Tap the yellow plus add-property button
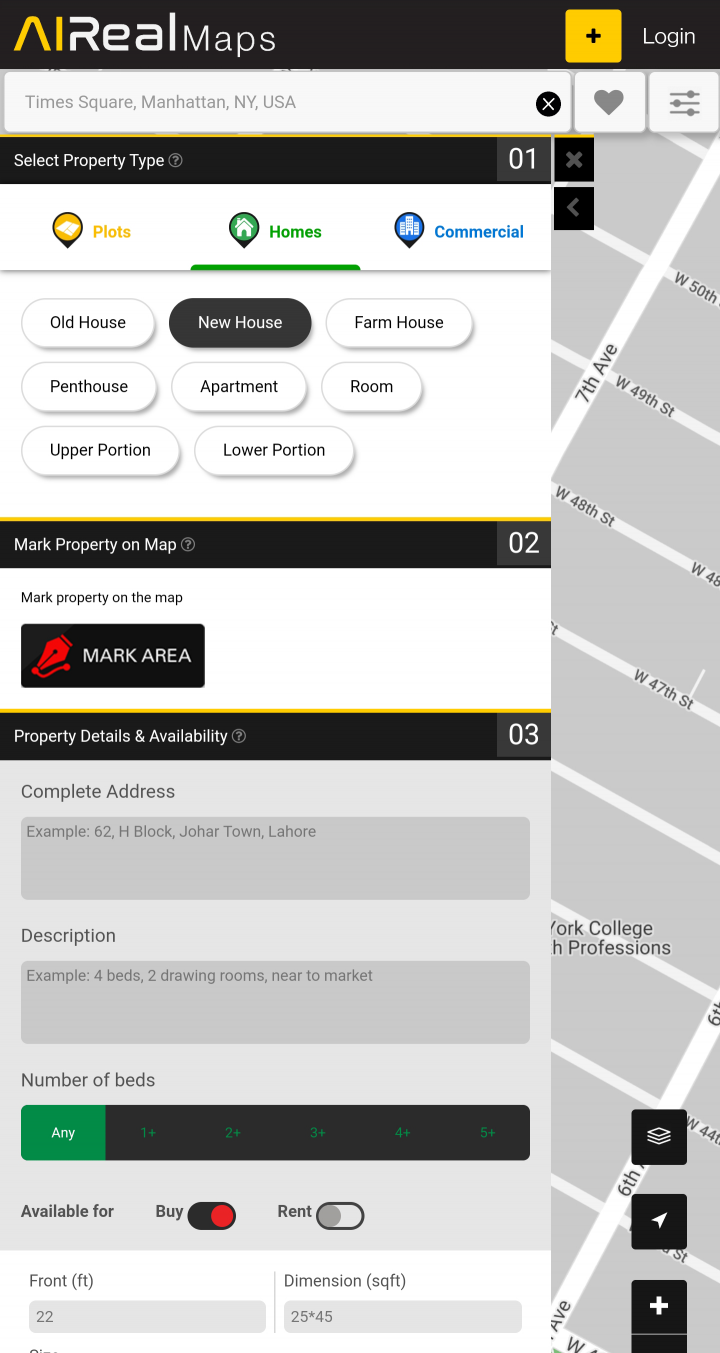 pyautogui.click(x=593, y=36)
